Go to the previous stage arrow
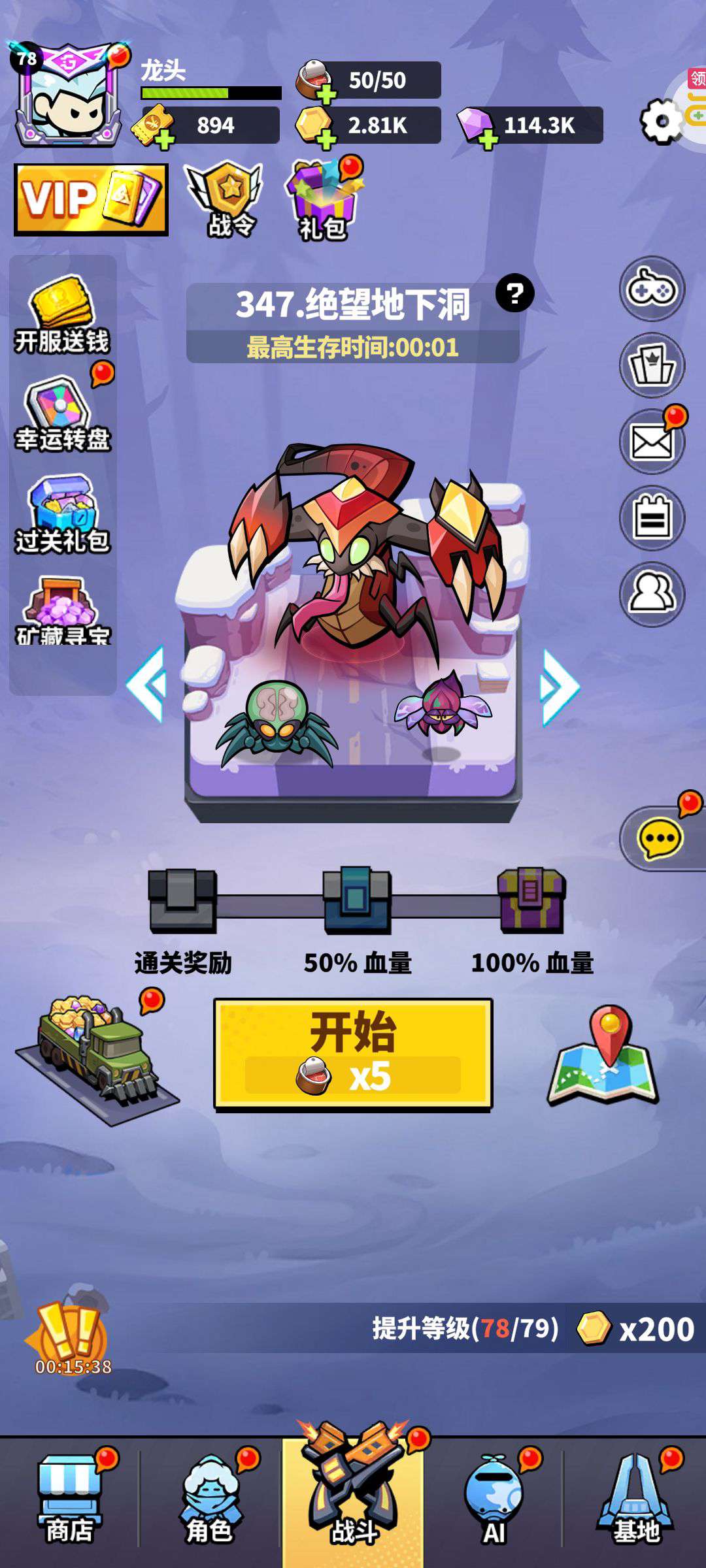706x1568 pixels. [146, 684]
